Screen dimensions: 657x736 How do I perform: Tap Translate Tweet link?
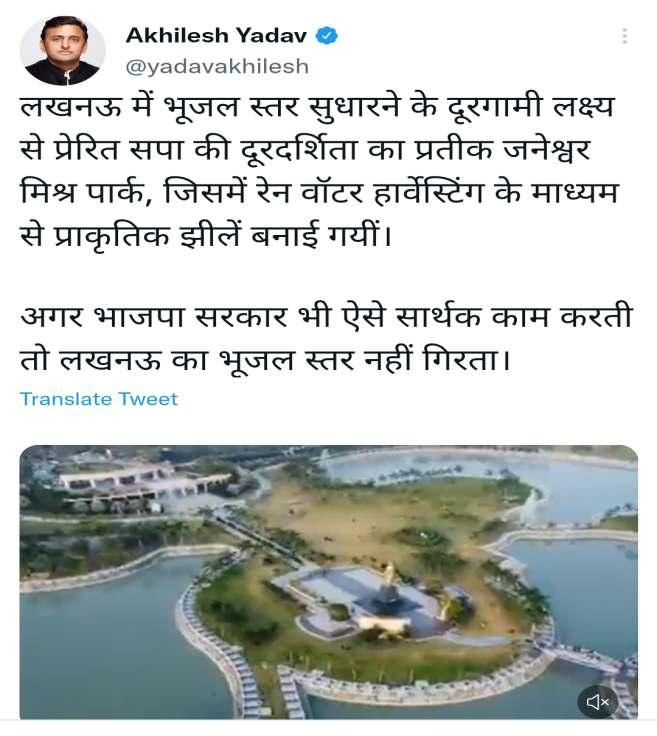98,399
